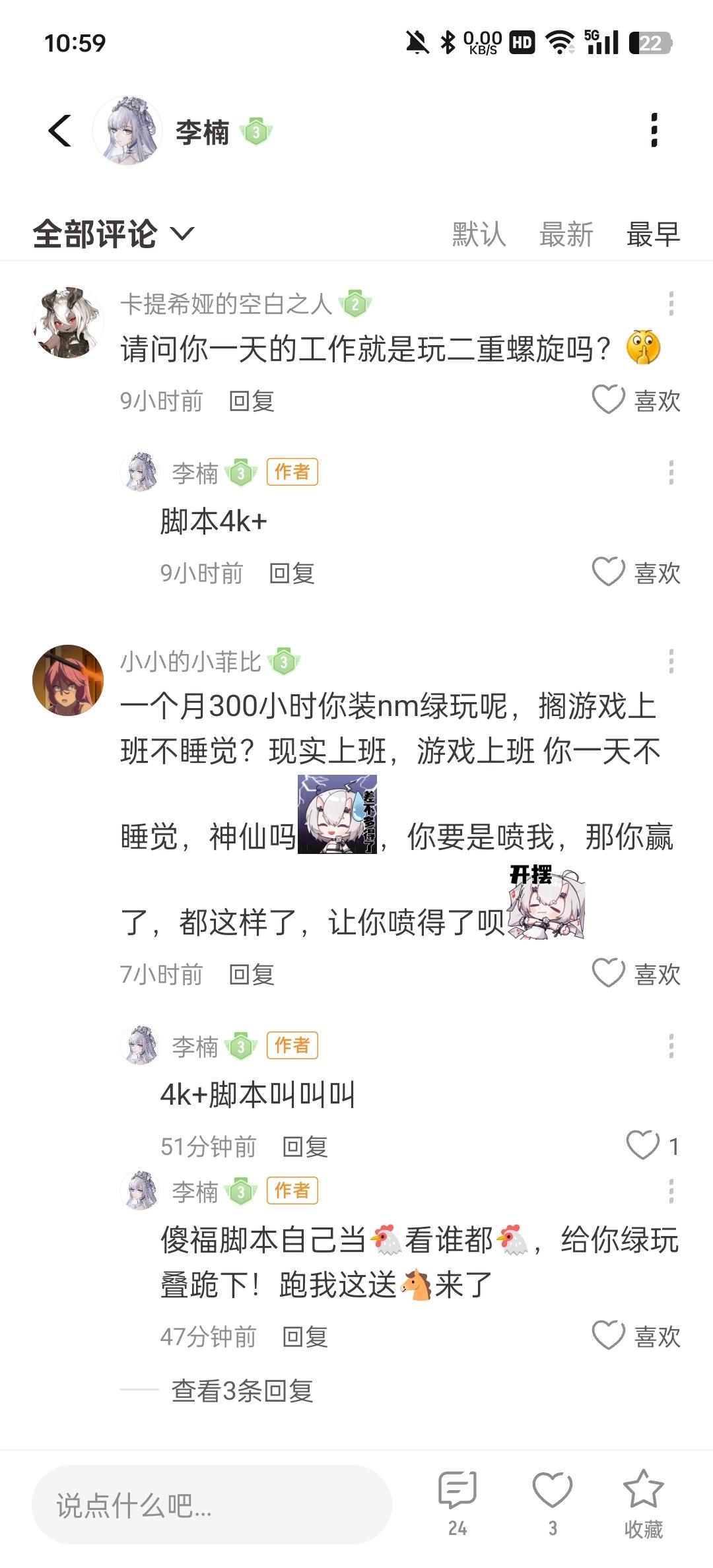This screenshot has width=713, height=1568.
Task: Reply to the comment posted 47分钟前
Action: 305,1336
